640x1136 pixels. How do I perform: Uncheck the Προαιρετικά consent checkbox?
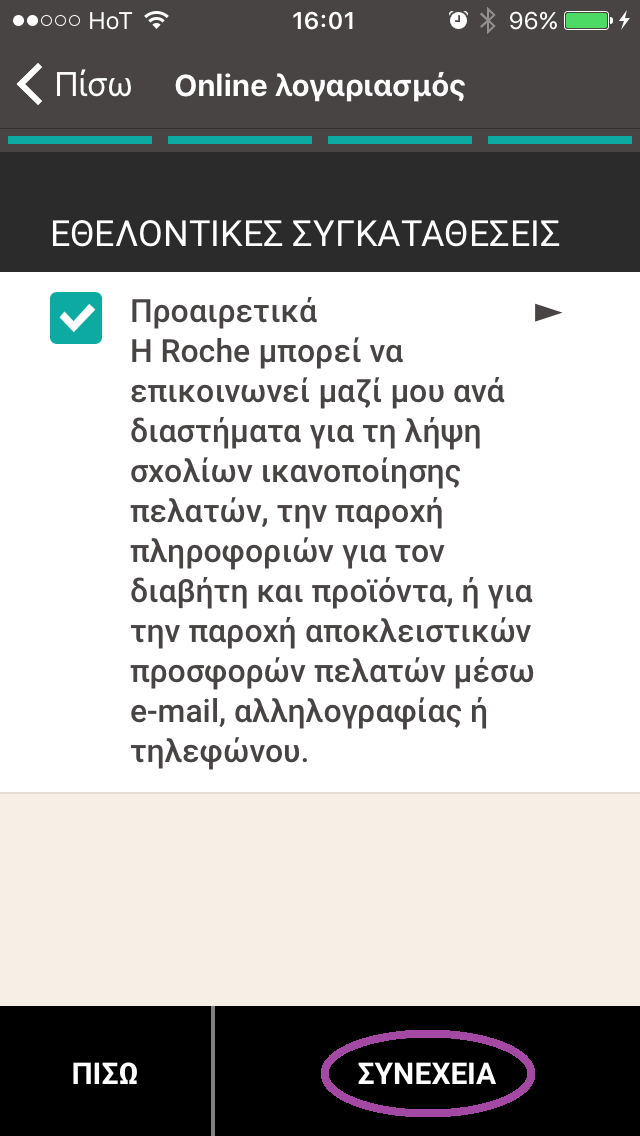(x=76, y=318)
